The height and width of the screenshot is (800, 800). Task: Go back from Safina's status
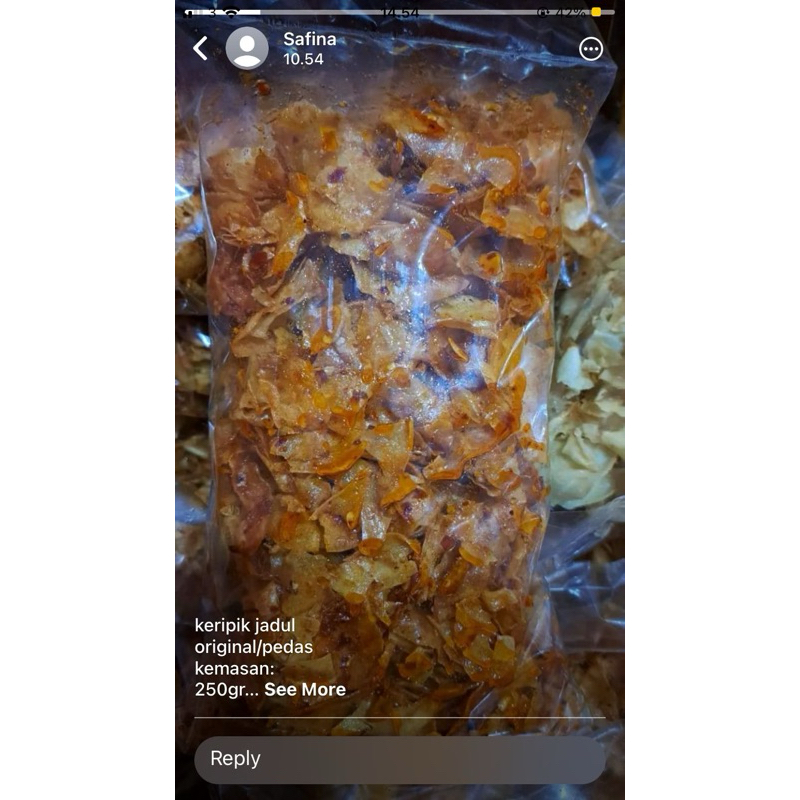201,48
